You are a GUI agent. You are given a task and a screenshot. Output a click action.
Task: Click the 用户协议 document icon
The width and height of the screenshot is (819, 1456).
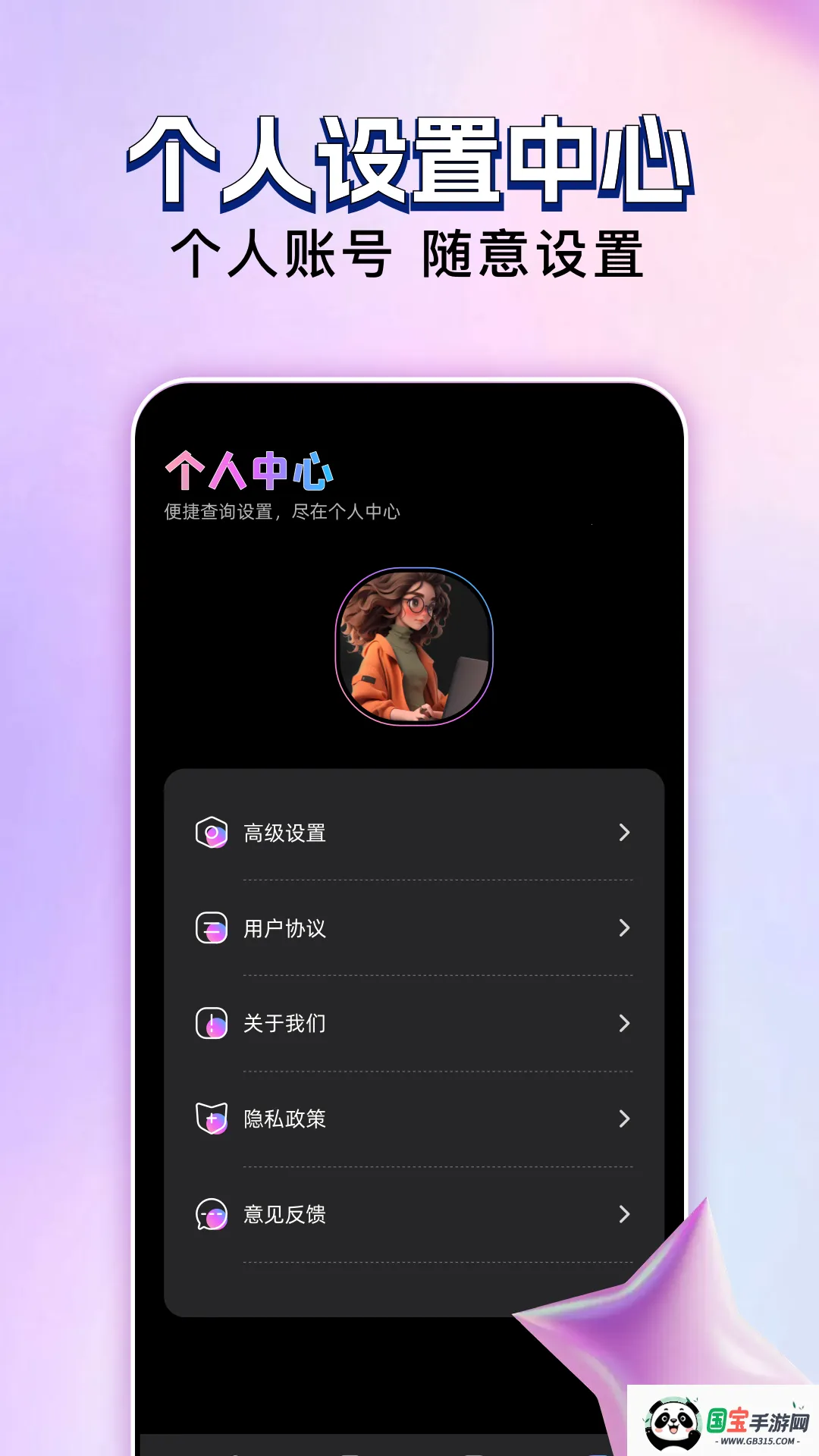click(x=210, y=928)
